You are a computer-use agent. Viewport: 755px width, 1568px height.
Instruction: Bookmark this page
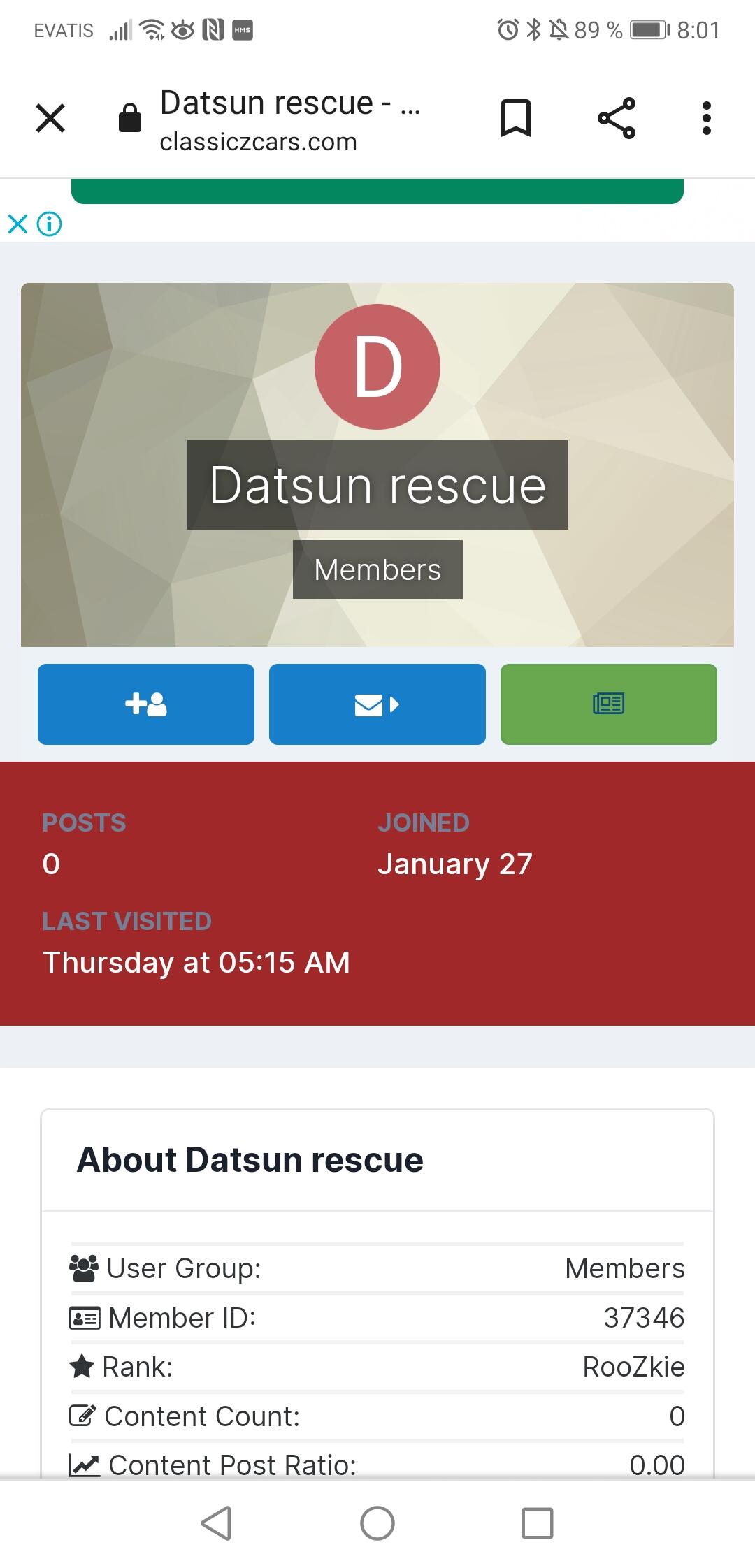[x=516, y=118]
